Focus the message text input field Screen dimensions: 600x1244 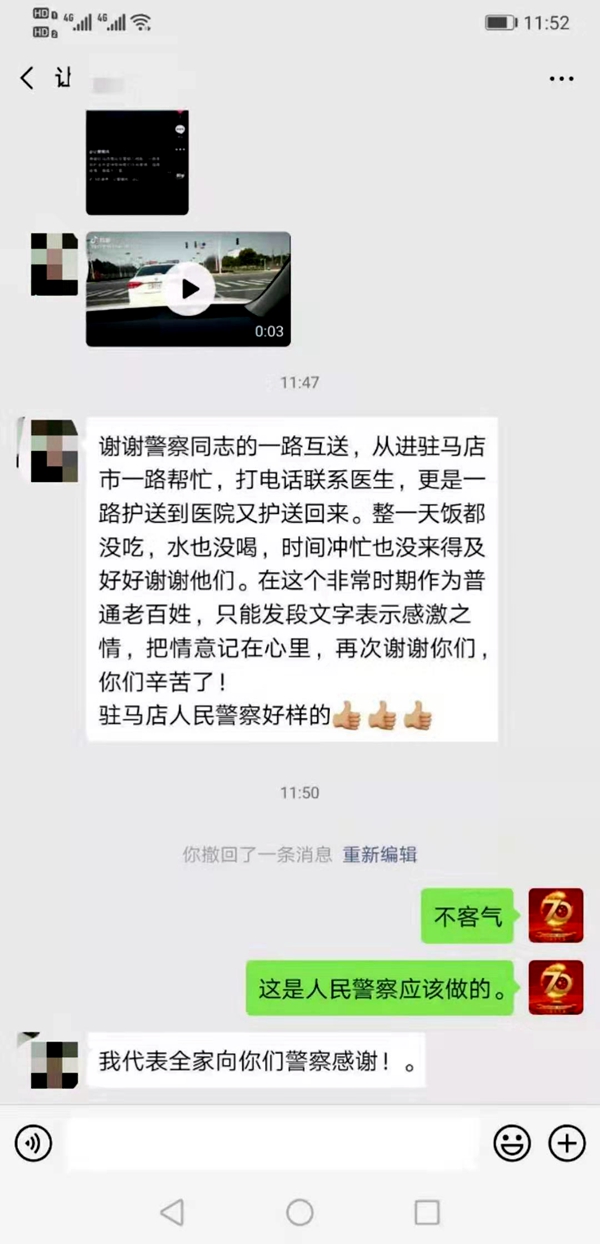coord(272,1143)
